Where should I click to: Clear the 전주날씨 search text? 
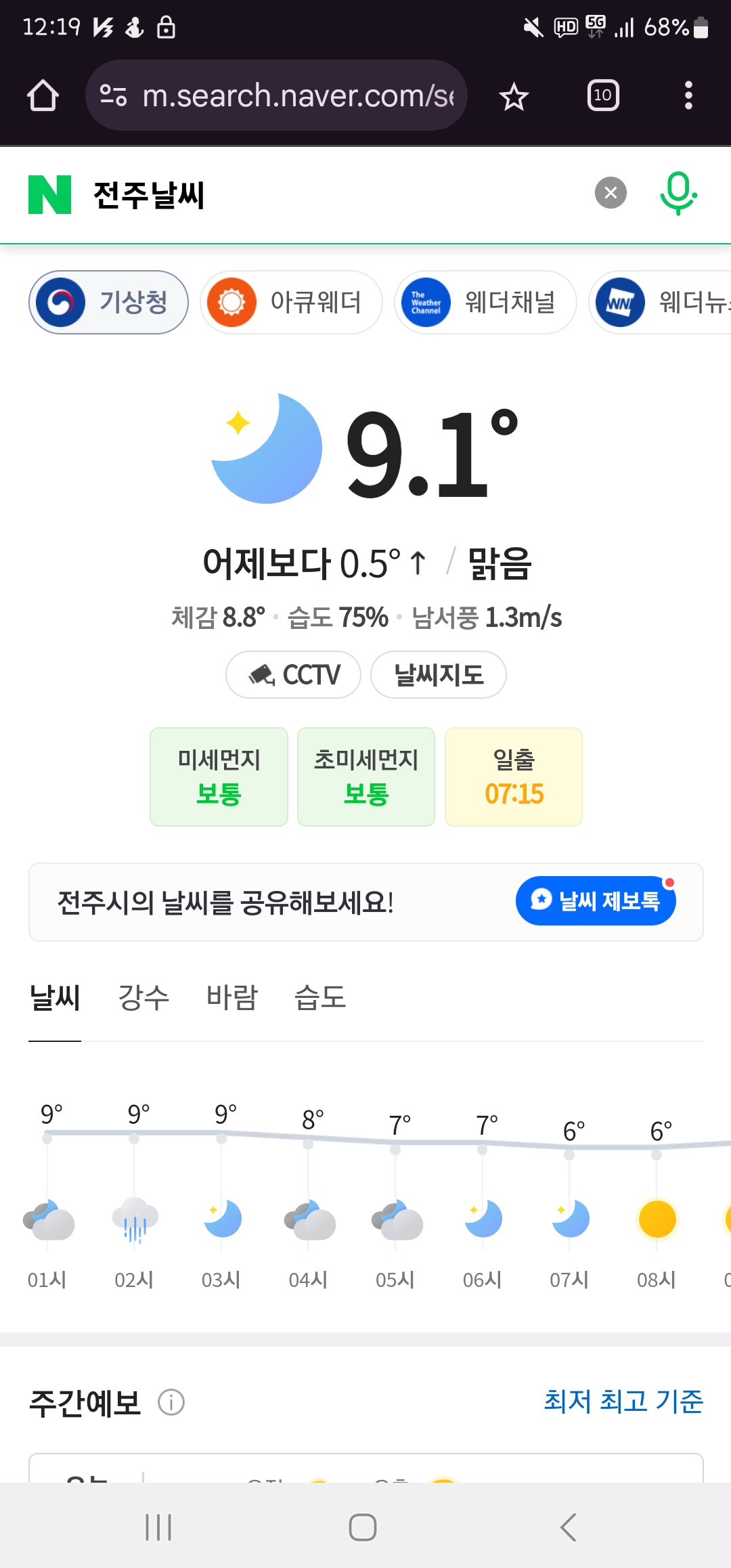click(x=611, y=193)
